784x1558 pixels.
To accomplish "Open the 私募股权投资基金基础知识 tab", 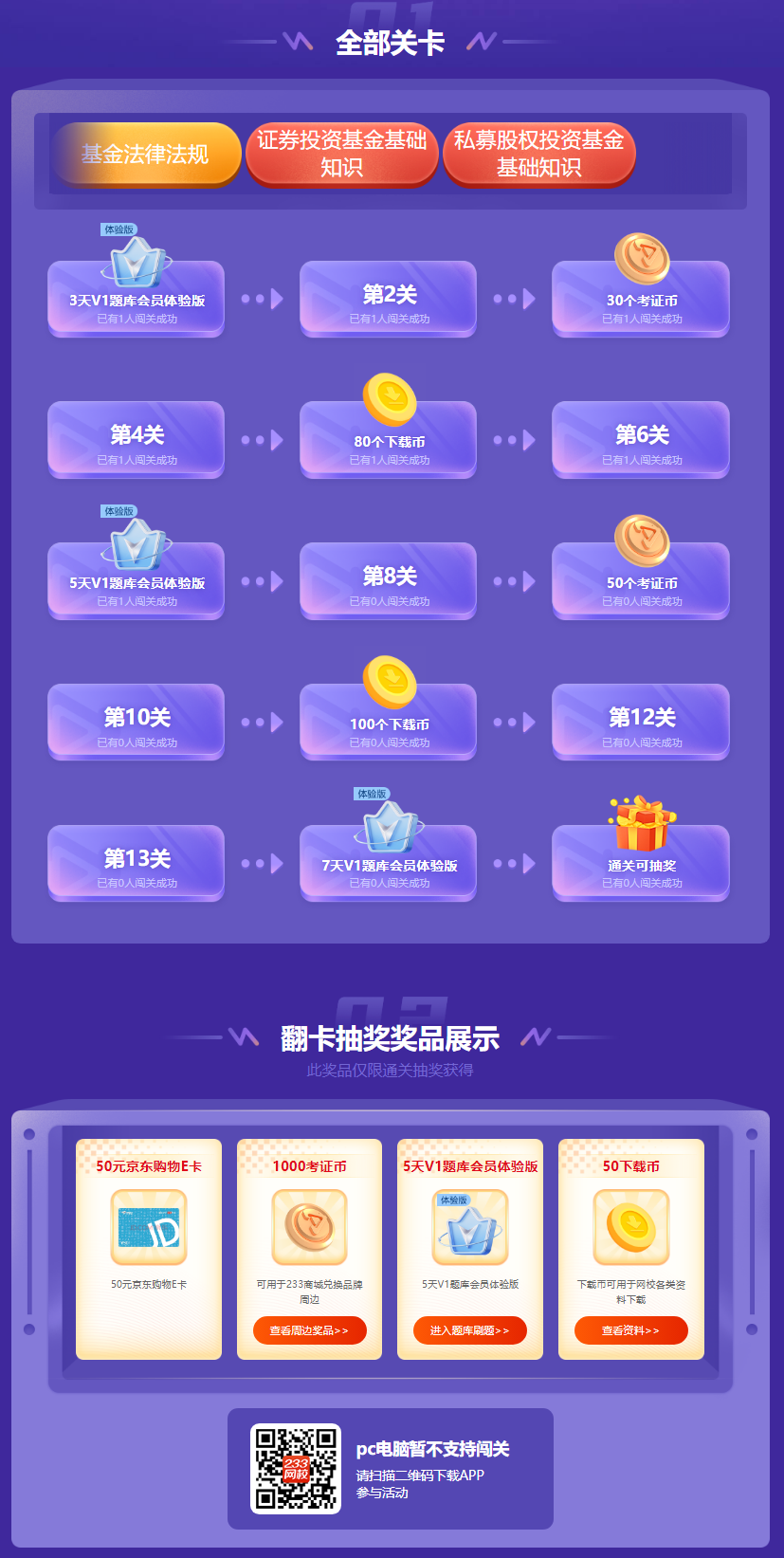I will coord(538,154).
